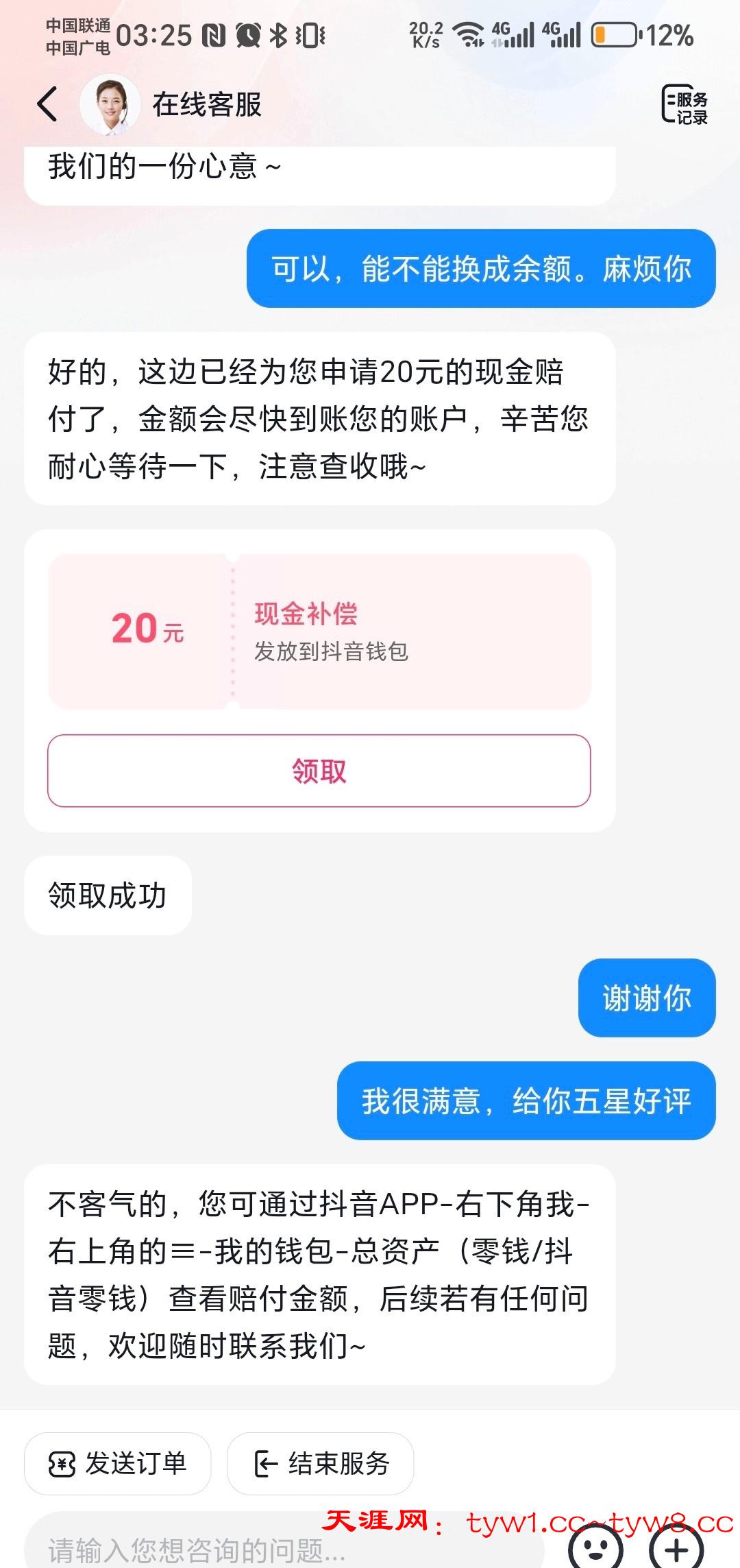End the chat with 结束服务
Screen dimensions: 740x1568
(x=320, y=1463)
